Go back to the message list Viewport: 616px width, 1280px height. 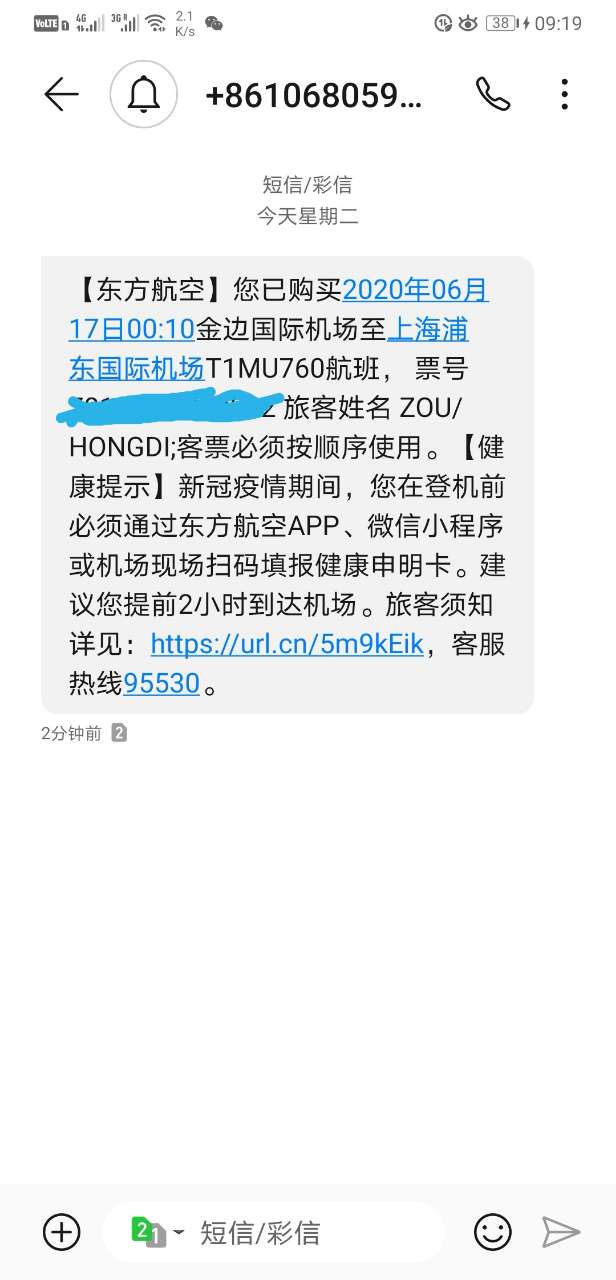61,94
